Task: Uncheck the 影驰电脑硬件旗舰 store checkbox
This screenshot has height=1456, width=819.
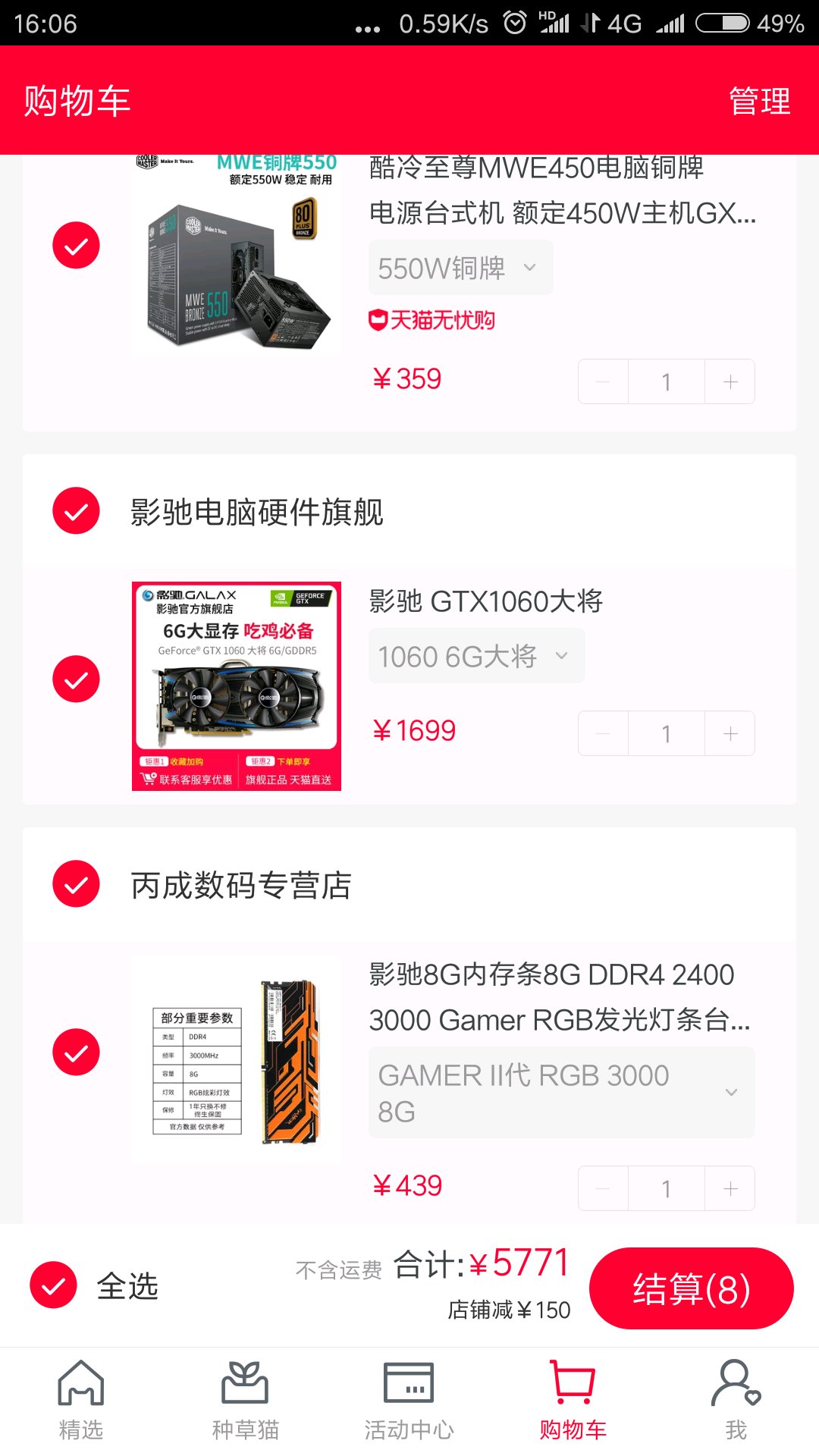Action: coord(76,511)
